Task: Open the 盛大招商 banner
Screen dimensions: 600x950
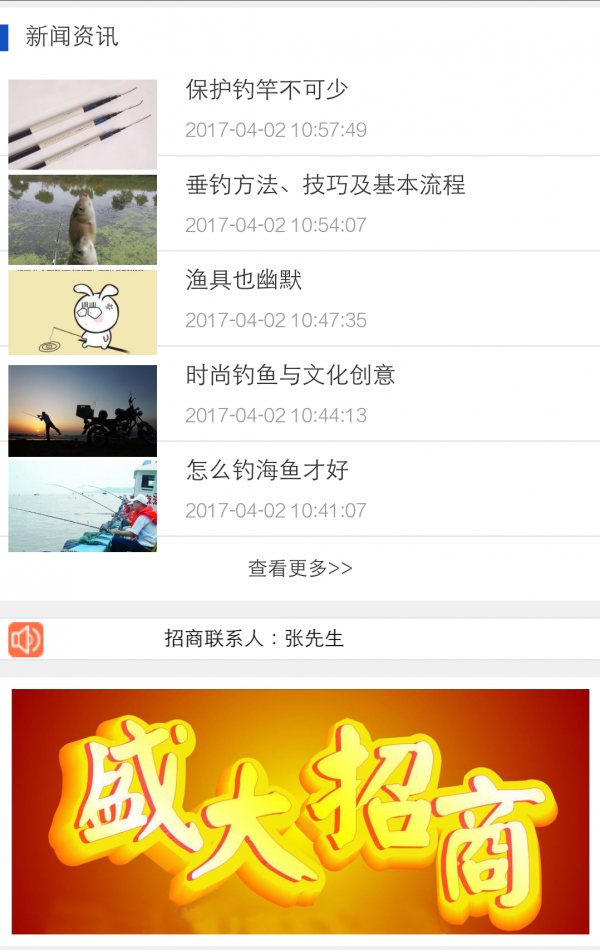Action: pyautogui.click(x=300, y=810)
